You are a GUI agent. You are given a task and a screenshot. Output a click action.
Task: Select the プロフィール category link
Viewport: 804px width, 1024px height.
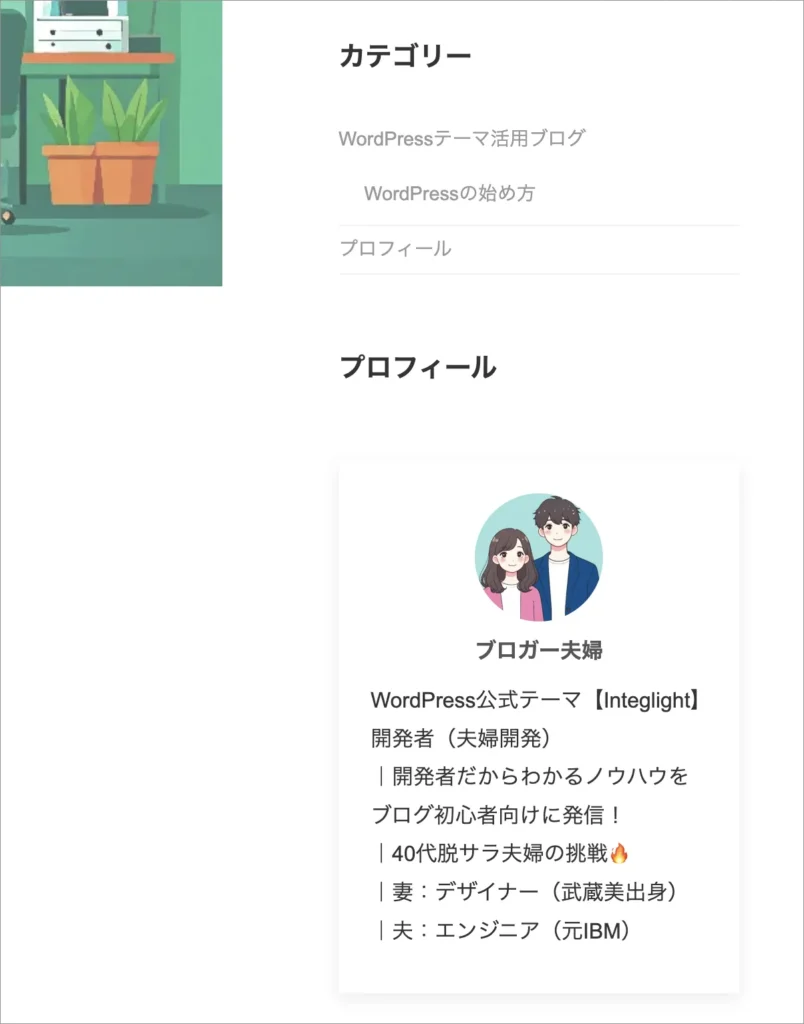(x=395, y=248)
